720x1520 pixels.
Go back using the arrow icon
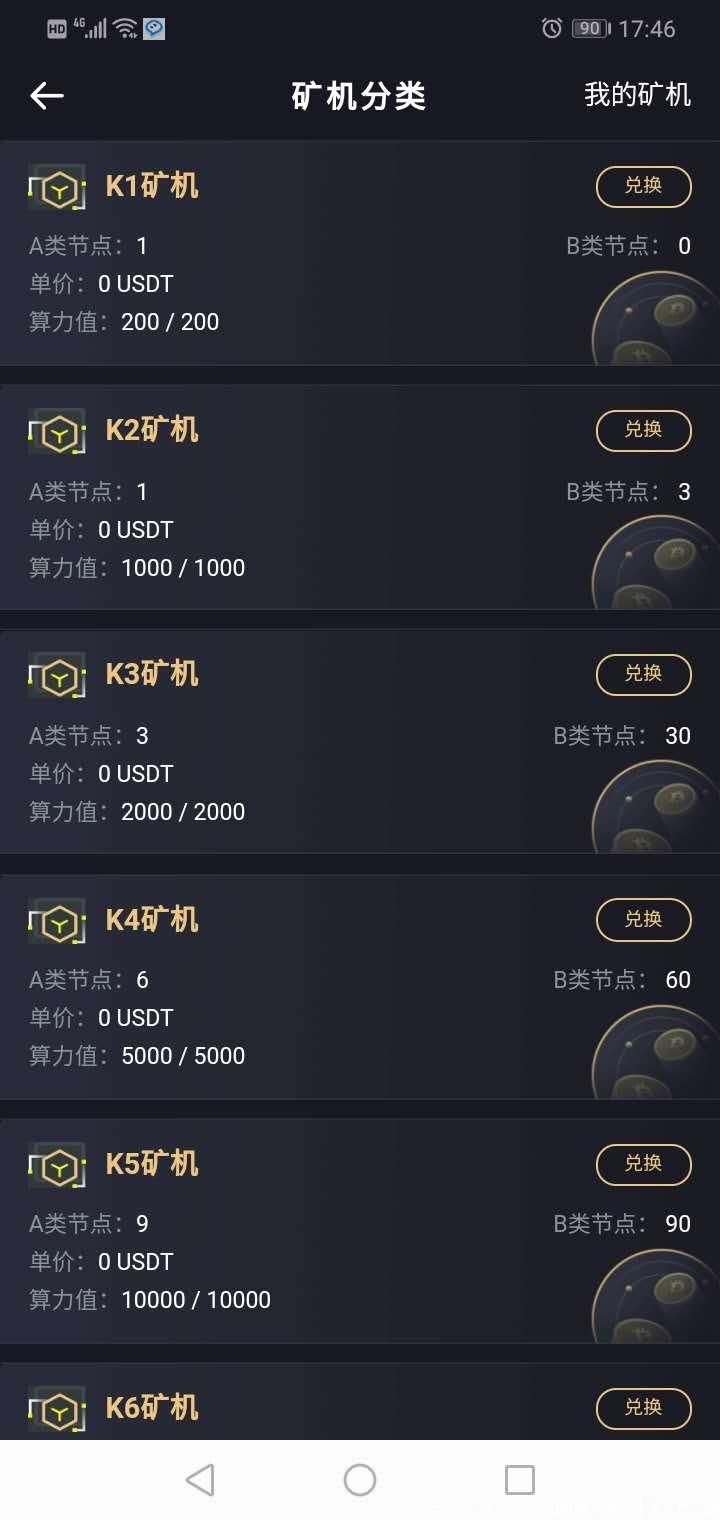47,95
